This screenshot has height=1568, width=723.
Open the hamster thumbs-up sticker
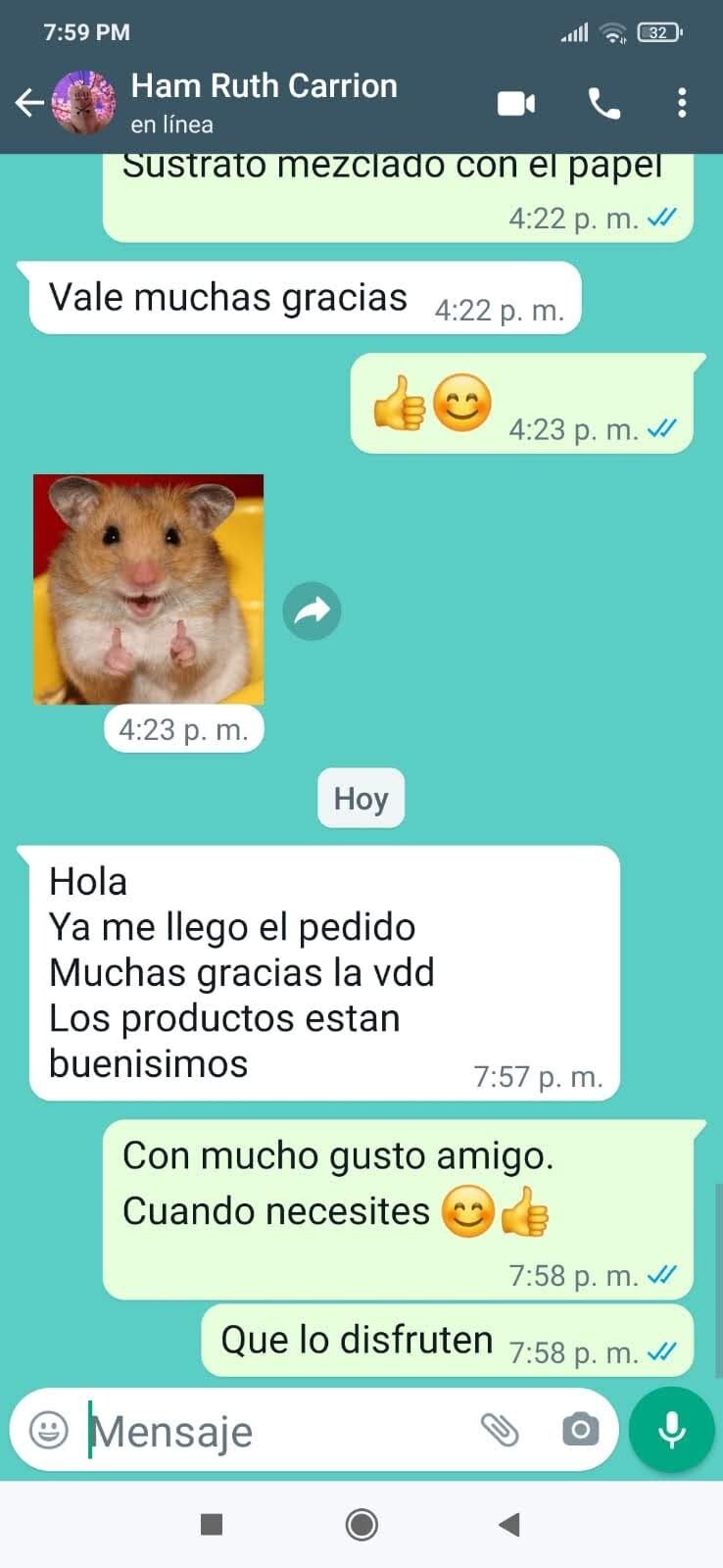pos(149,589)
